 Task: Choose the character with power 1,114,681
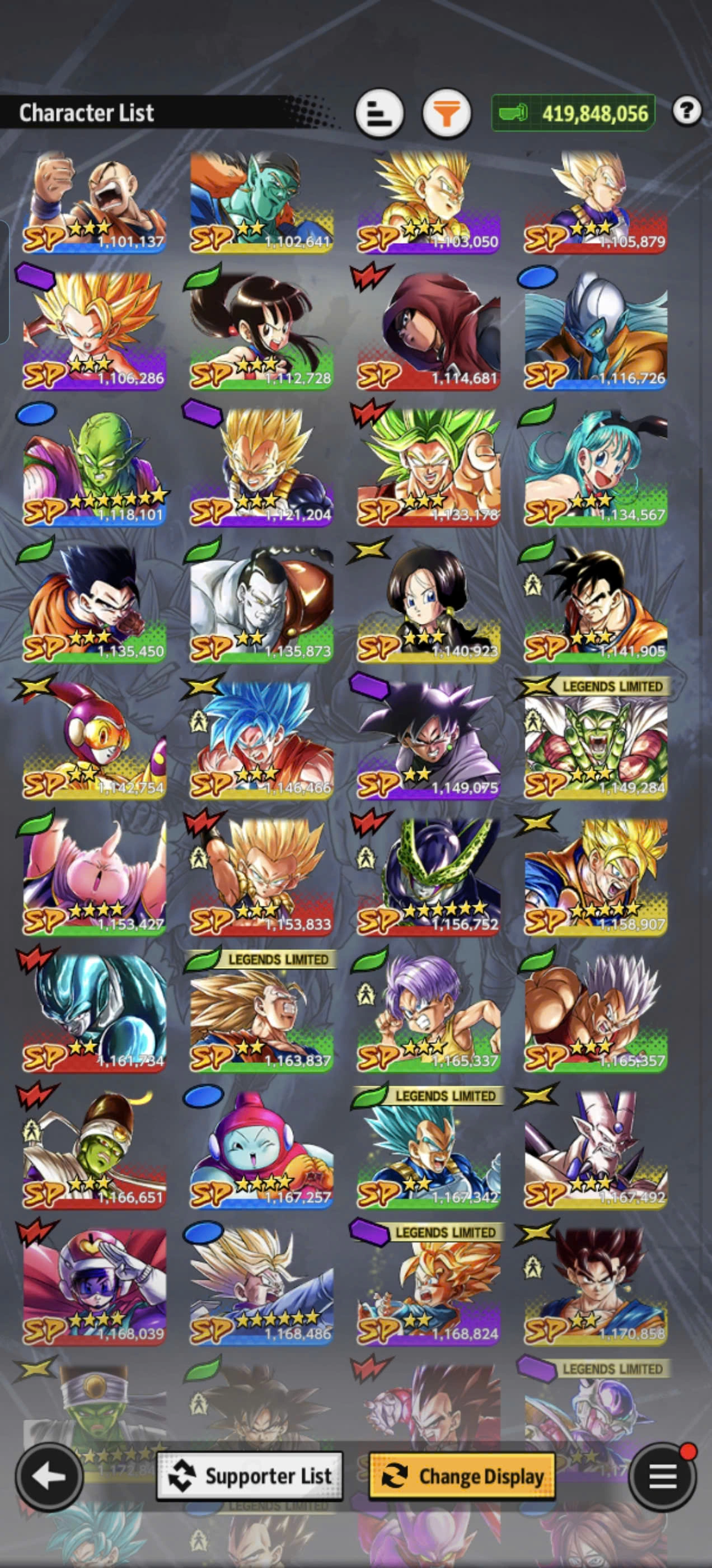click(x=428, y=331)
